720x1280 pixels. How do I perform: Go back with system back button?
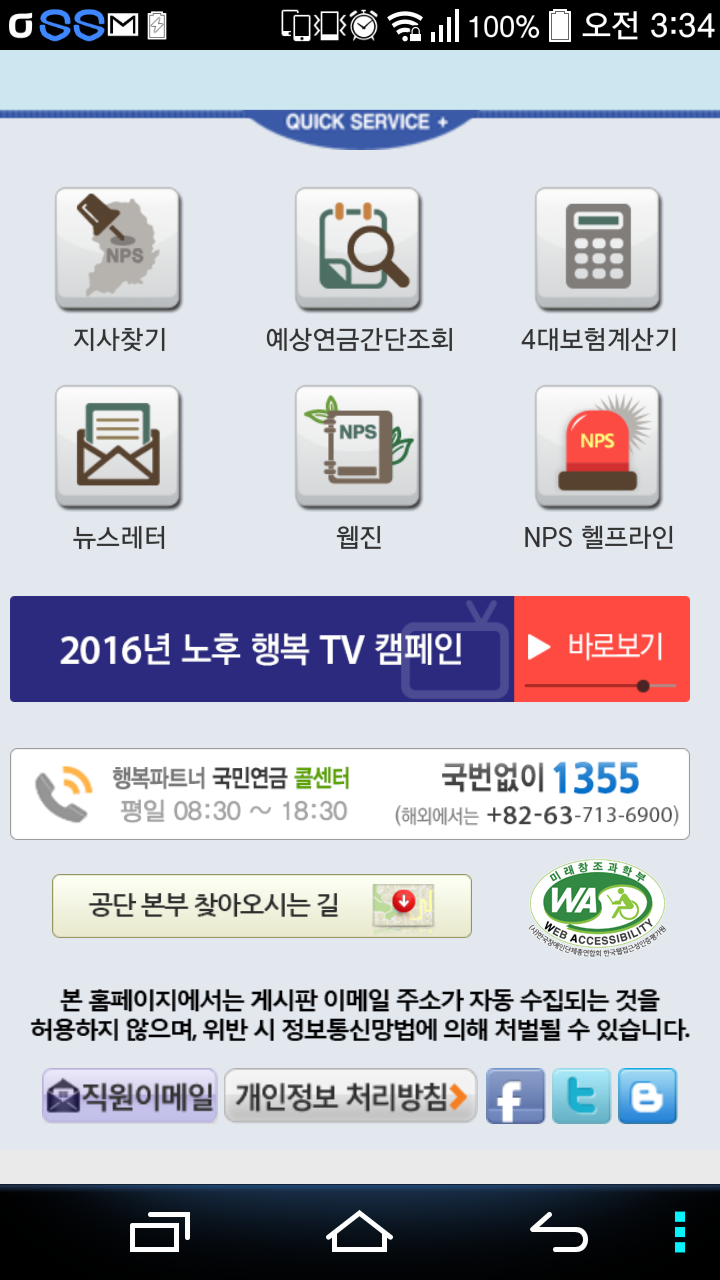(559, 1232)
